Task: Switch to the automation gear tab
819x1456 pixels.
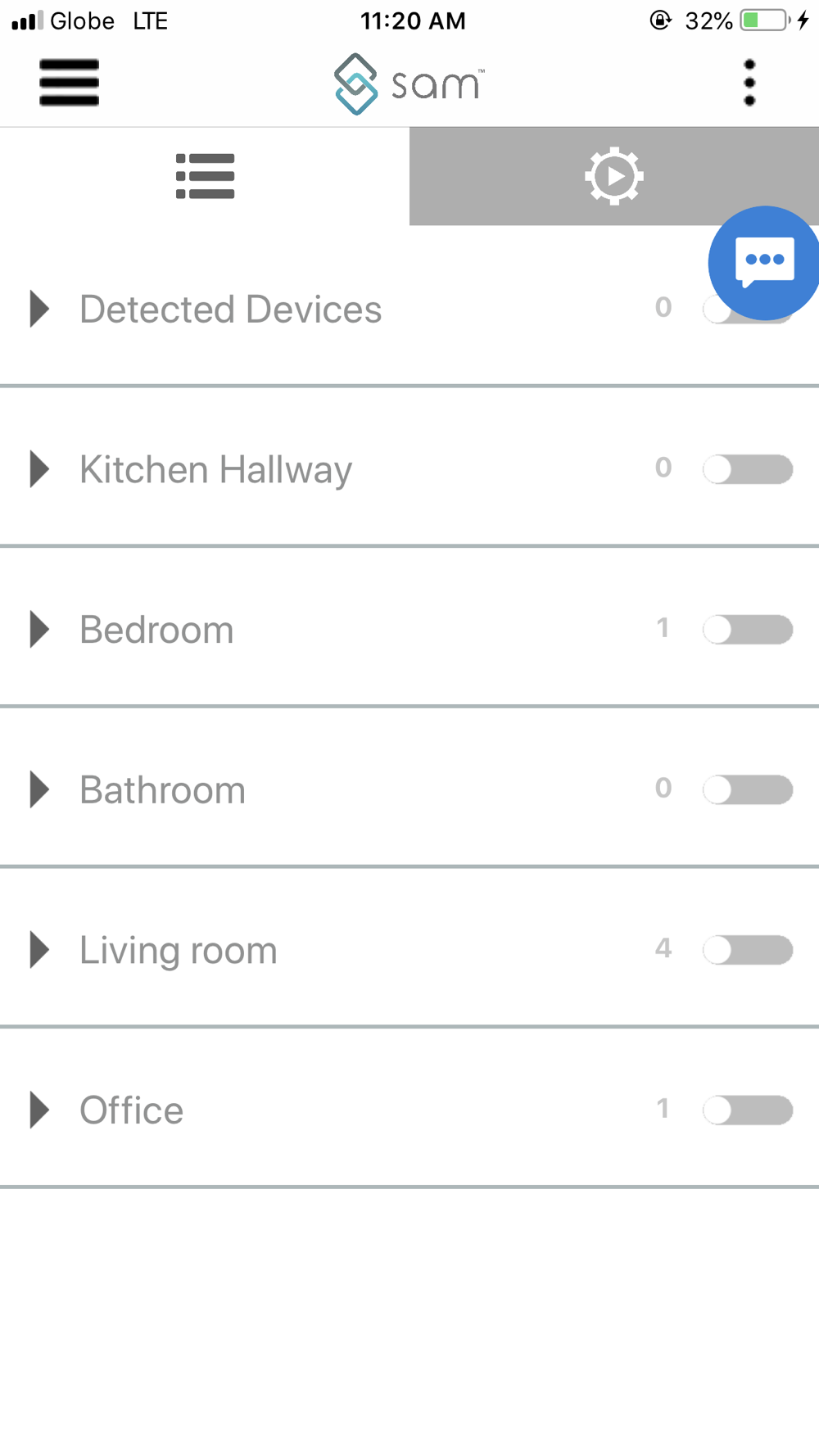Action: tap(614, 176)
